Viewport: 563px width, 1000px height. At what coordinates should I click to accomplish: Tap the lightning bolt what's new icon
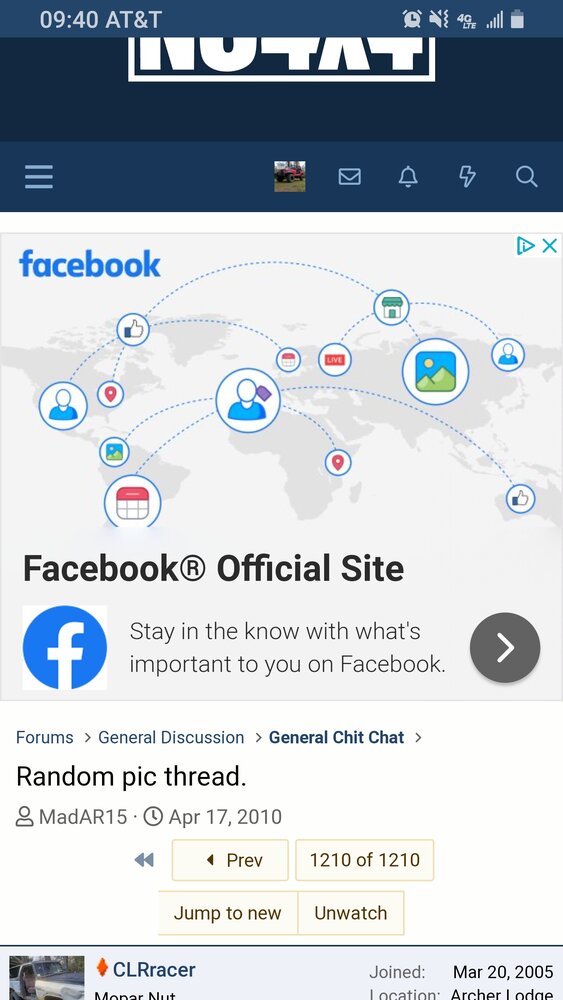[467, 177]
